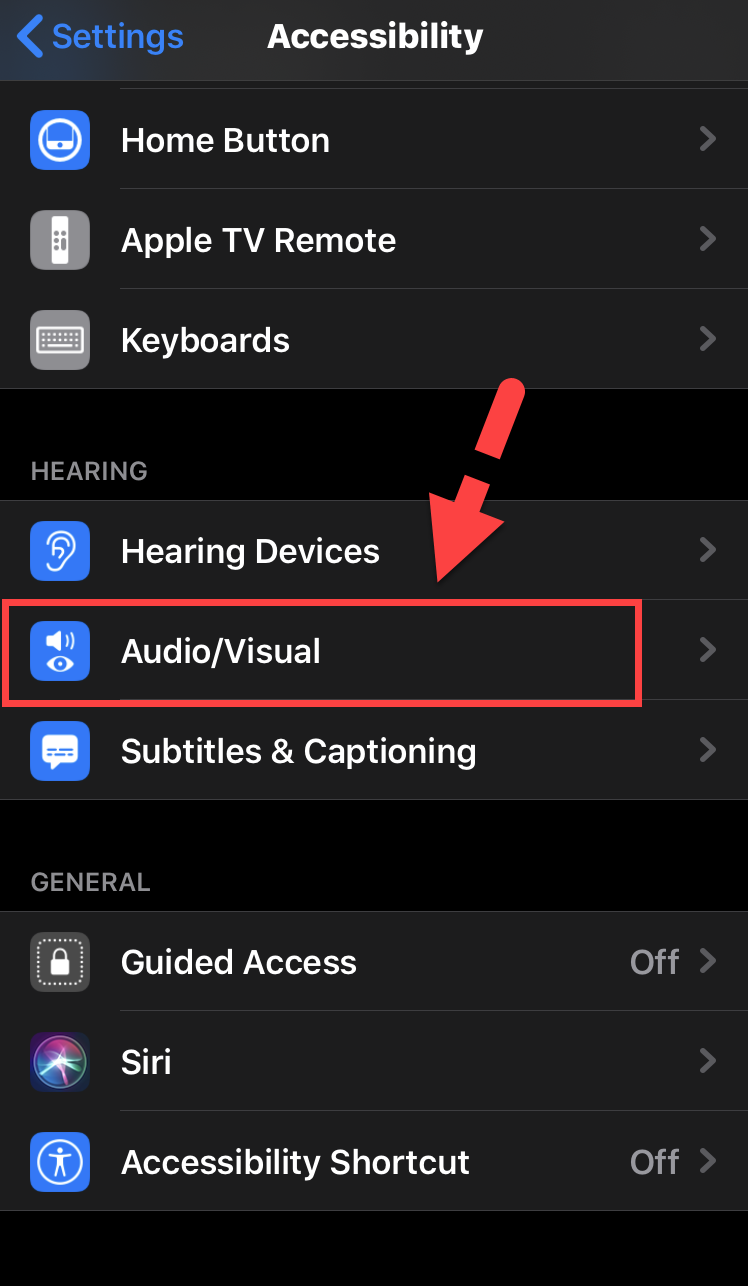Open Subtitles & Captioning
The image size is (748, 1286).
pos(374,751)
